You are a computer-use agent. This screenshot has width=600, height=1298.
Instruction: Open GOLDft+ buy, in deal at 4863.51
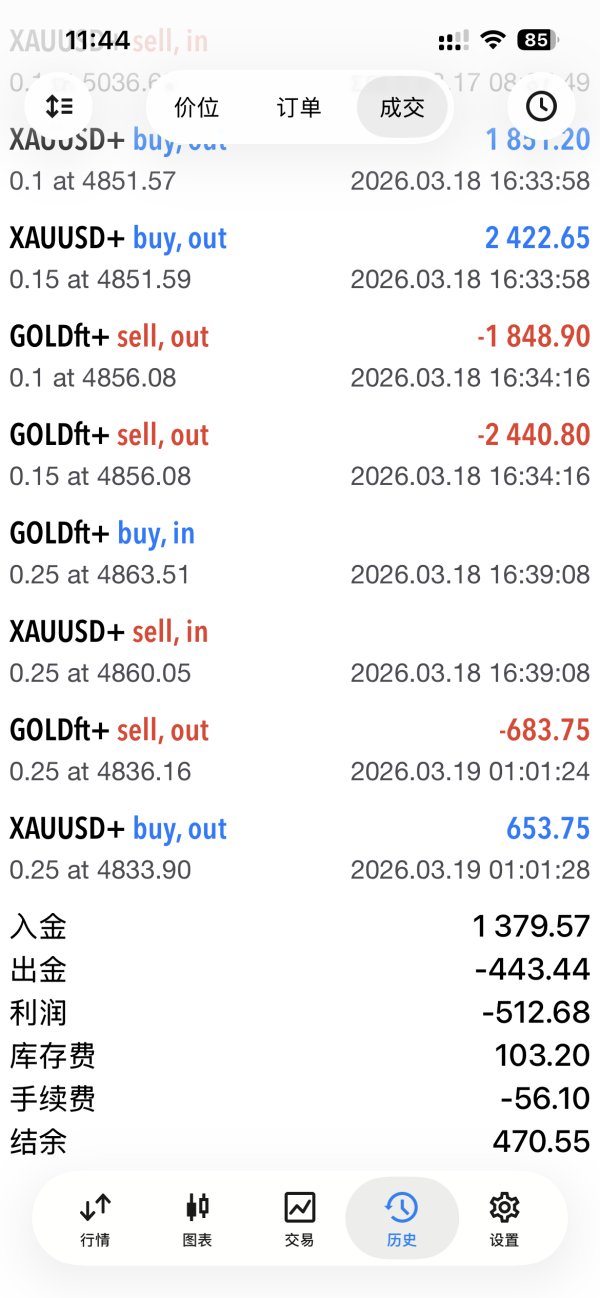[300, 553]
